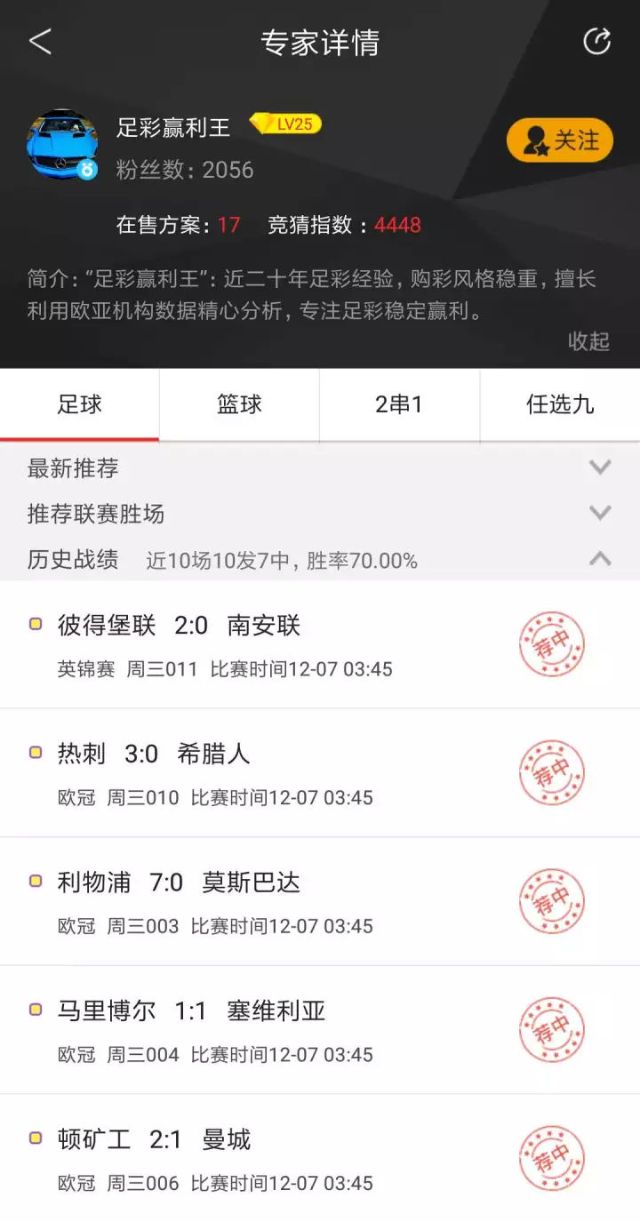
Task: Go back from the 专家详情 page
Action: coord(40,42)
